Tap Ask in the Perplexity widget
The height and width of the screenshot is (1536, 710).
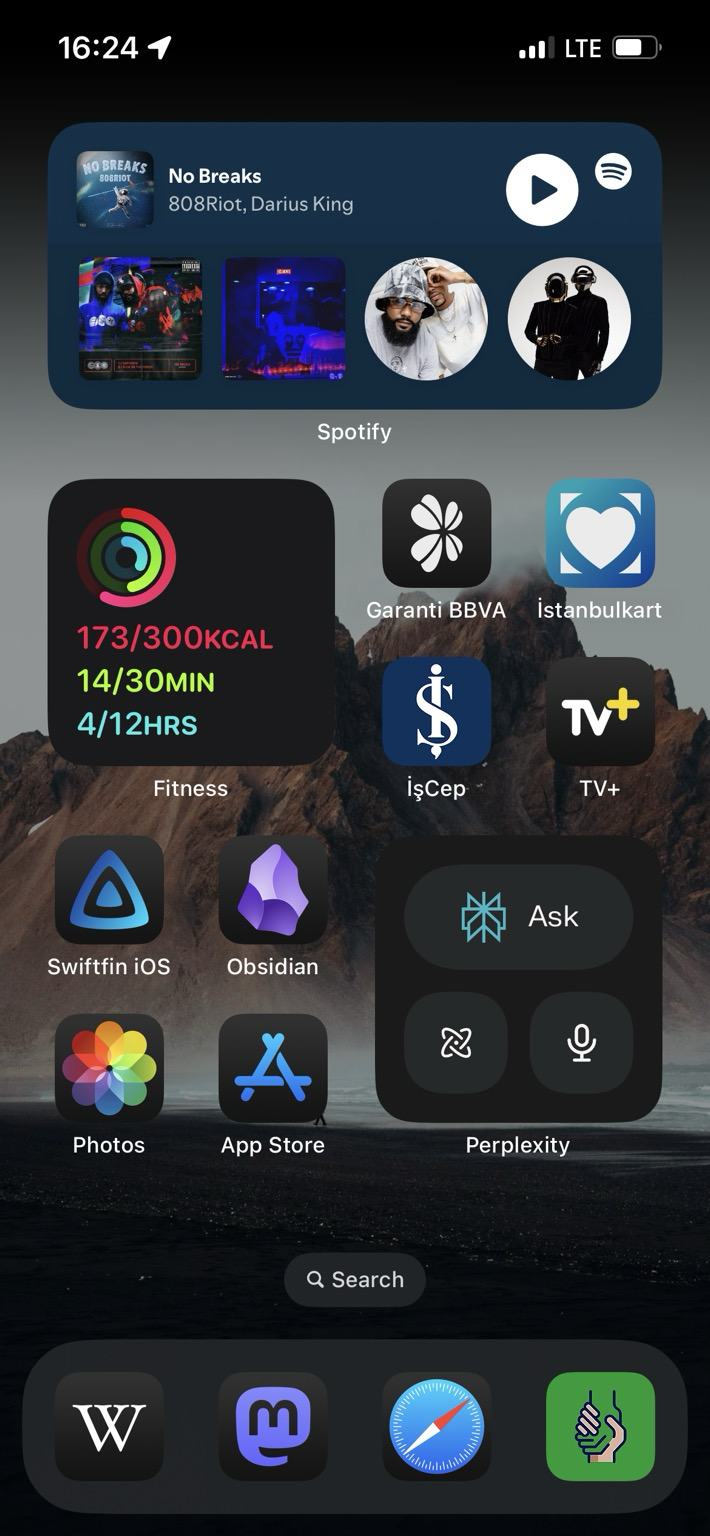point(518,916)
